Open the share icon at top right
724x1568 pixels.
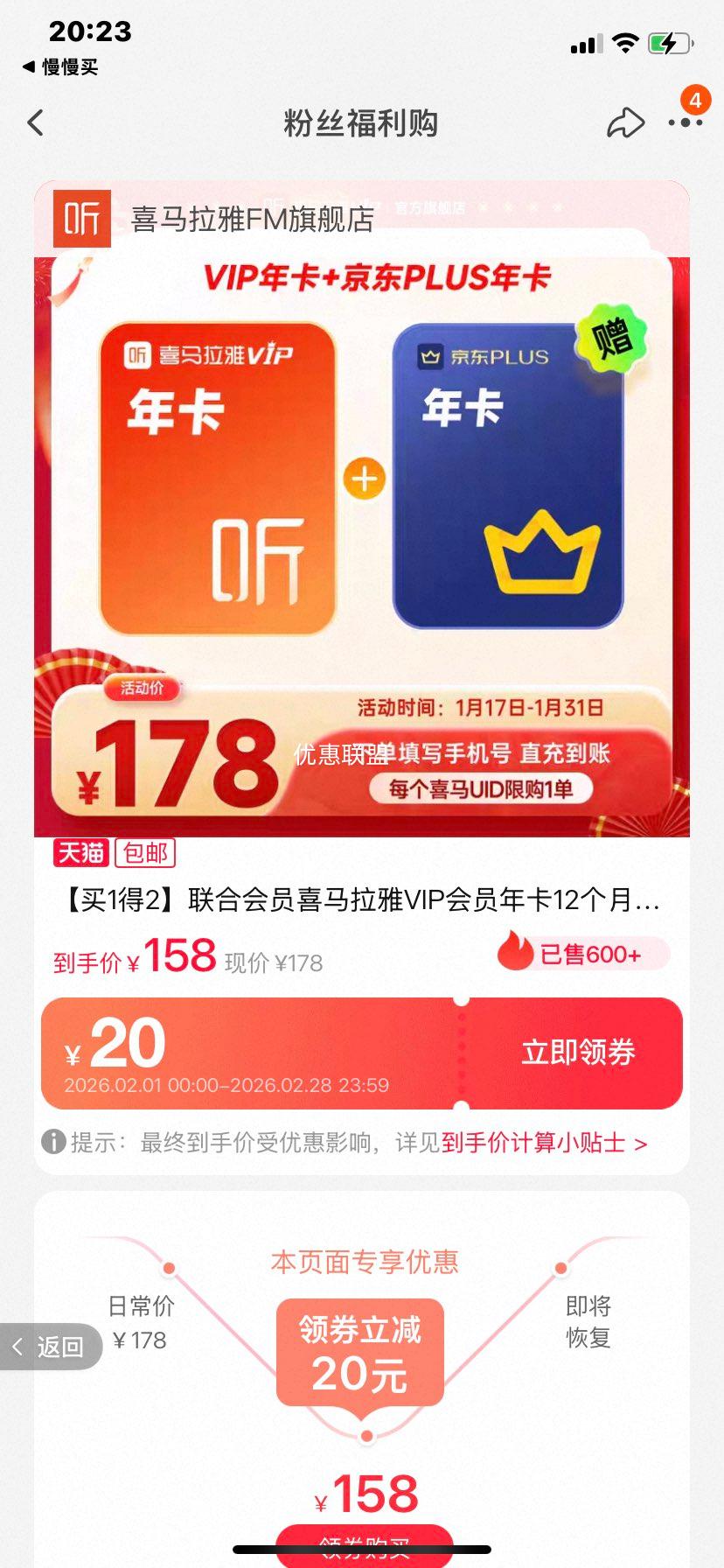point(624,124)
